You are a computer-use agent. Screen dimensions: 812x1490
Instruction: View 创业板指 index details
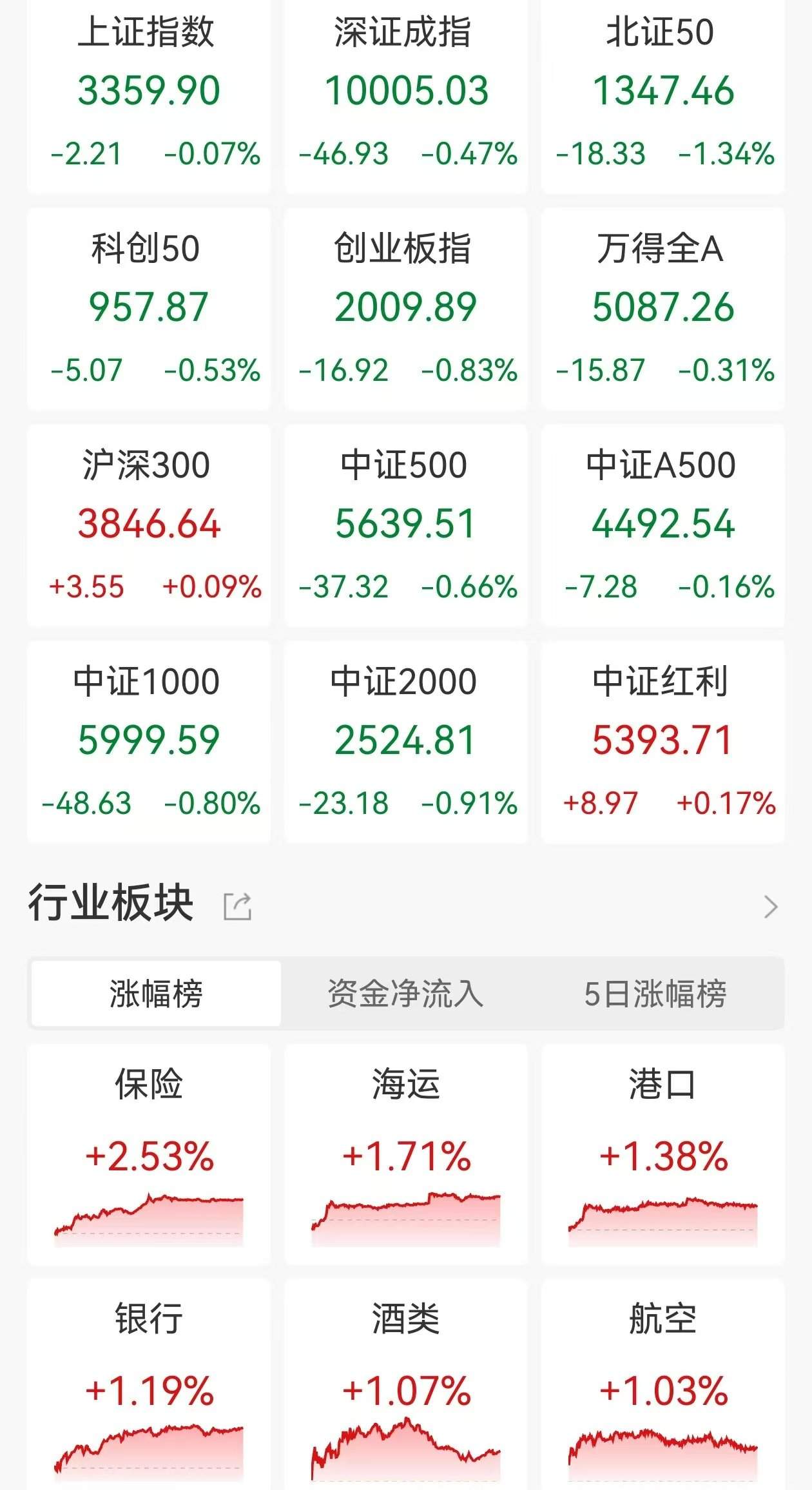point(406,308)
